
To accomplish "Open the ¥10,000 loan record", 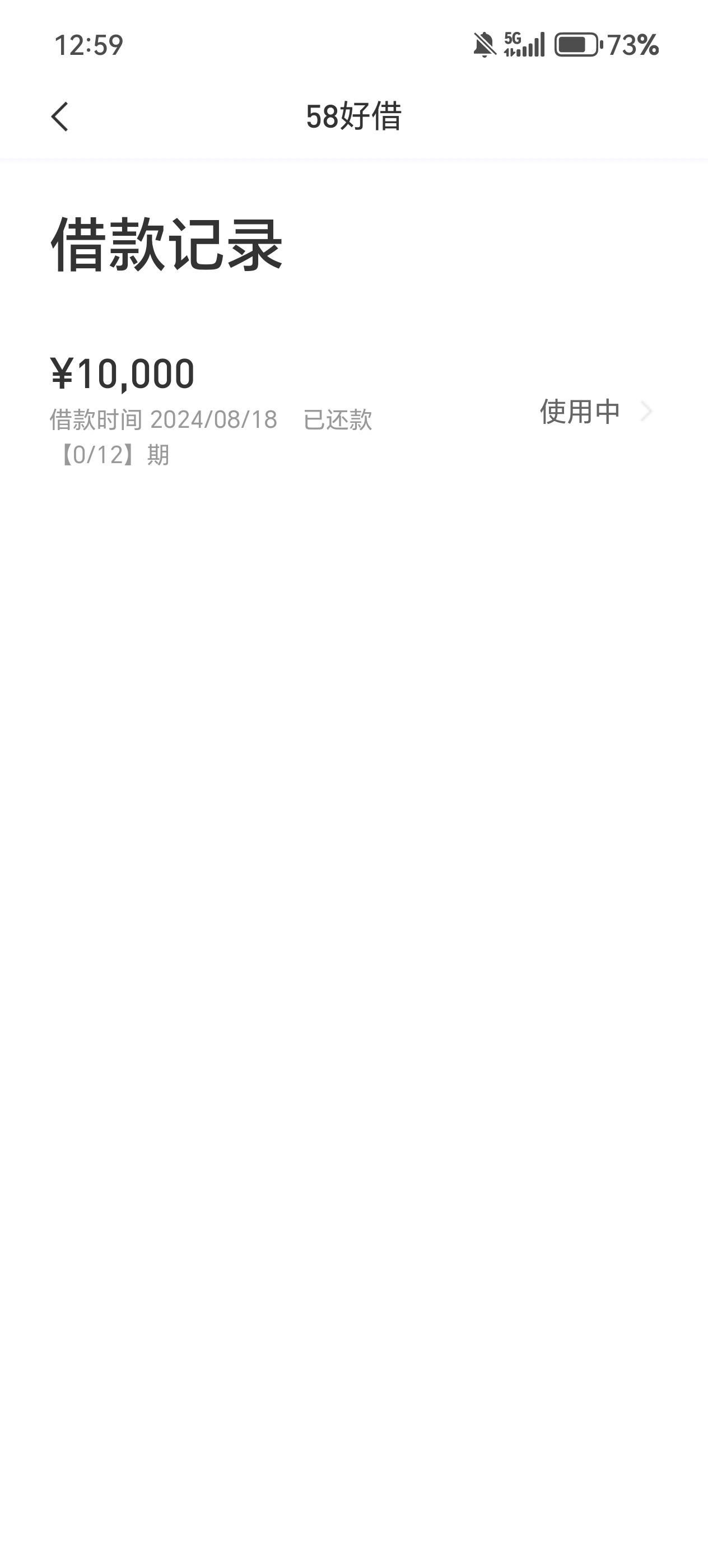I will pyautogui.click(x=353, y=412).
